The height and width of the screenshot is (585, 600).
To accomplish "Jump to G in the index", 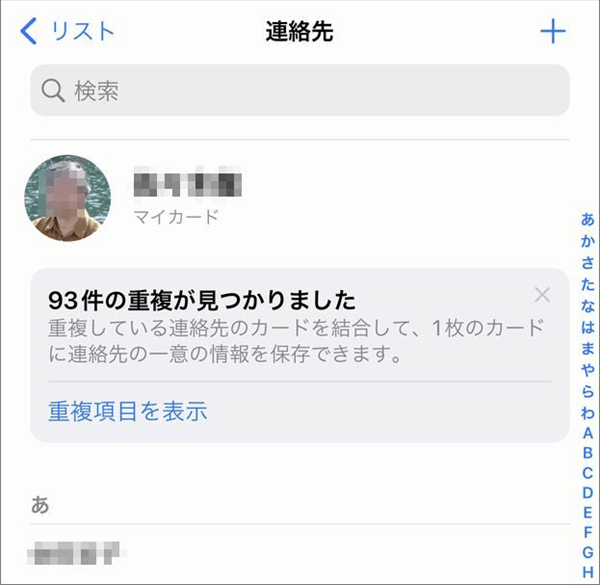I will coord(588,551).
